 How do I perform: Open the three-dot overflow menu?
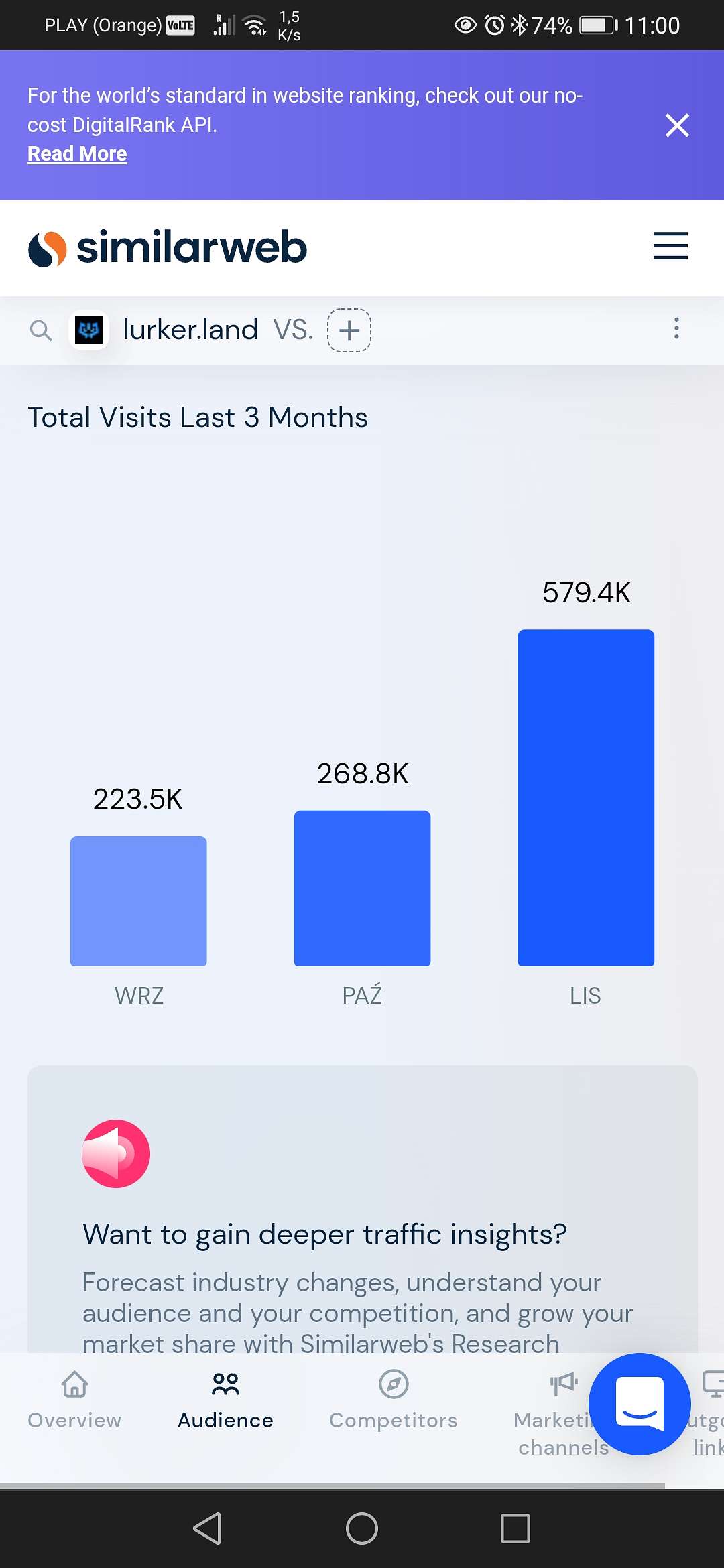click(676, 328)
